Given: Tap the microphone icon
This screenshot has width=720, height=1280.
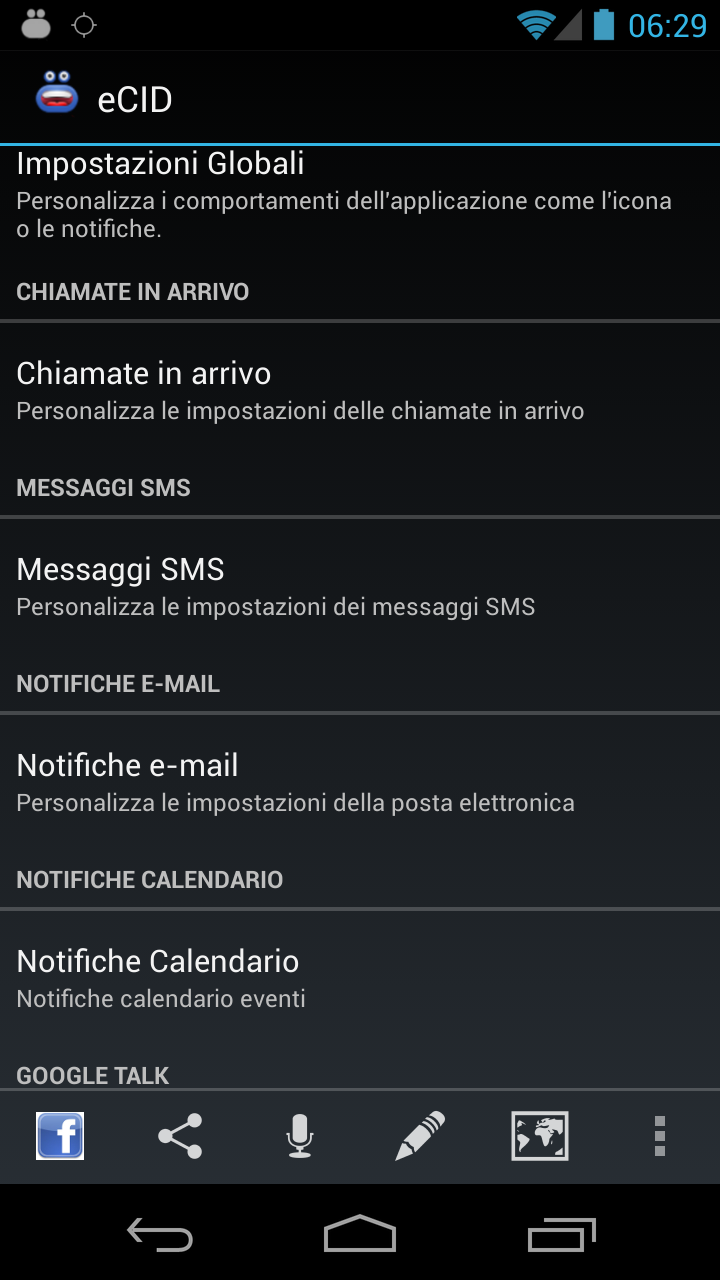Looking at the screenshot, I should pyautogui.click(x=300, y=1136).
